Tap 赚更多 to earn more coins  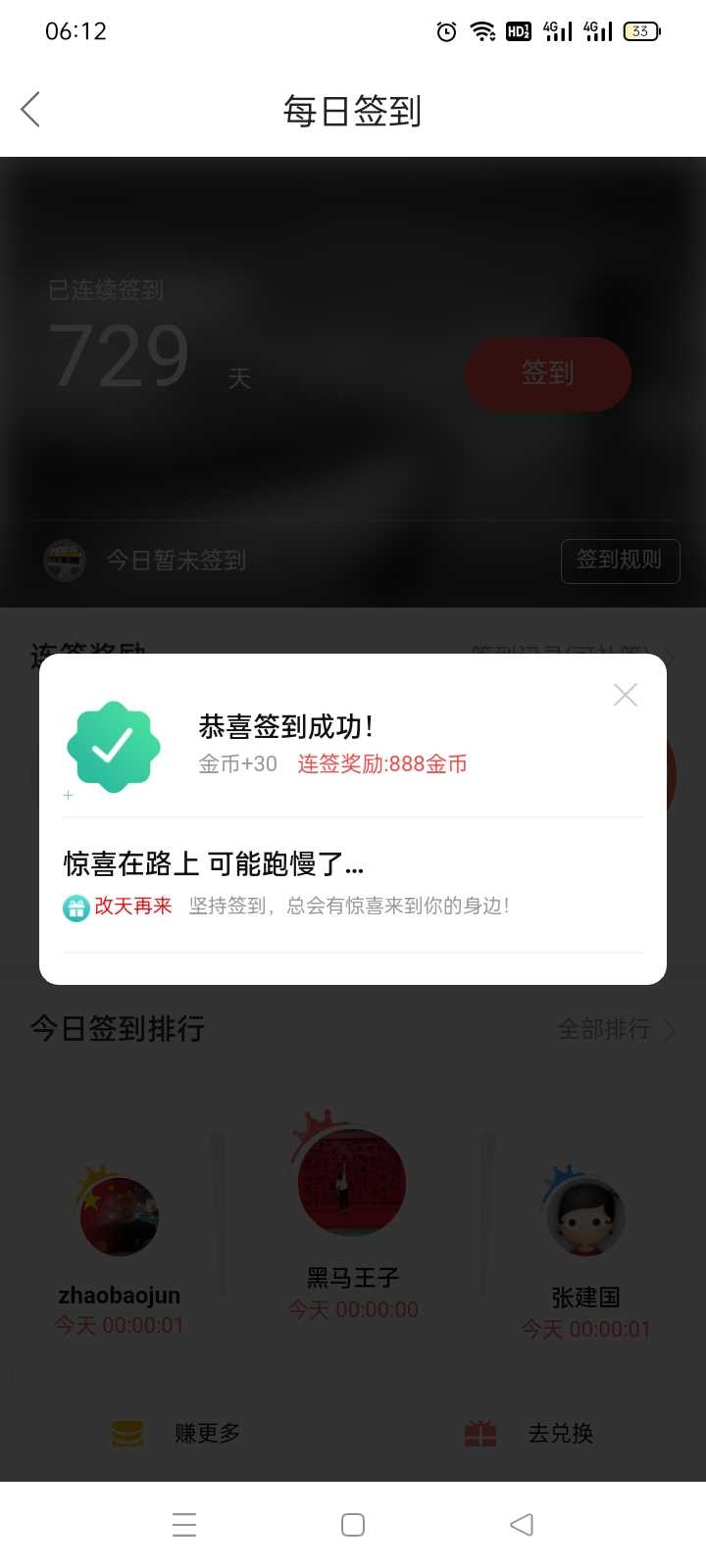click(x=176, y=1433)
